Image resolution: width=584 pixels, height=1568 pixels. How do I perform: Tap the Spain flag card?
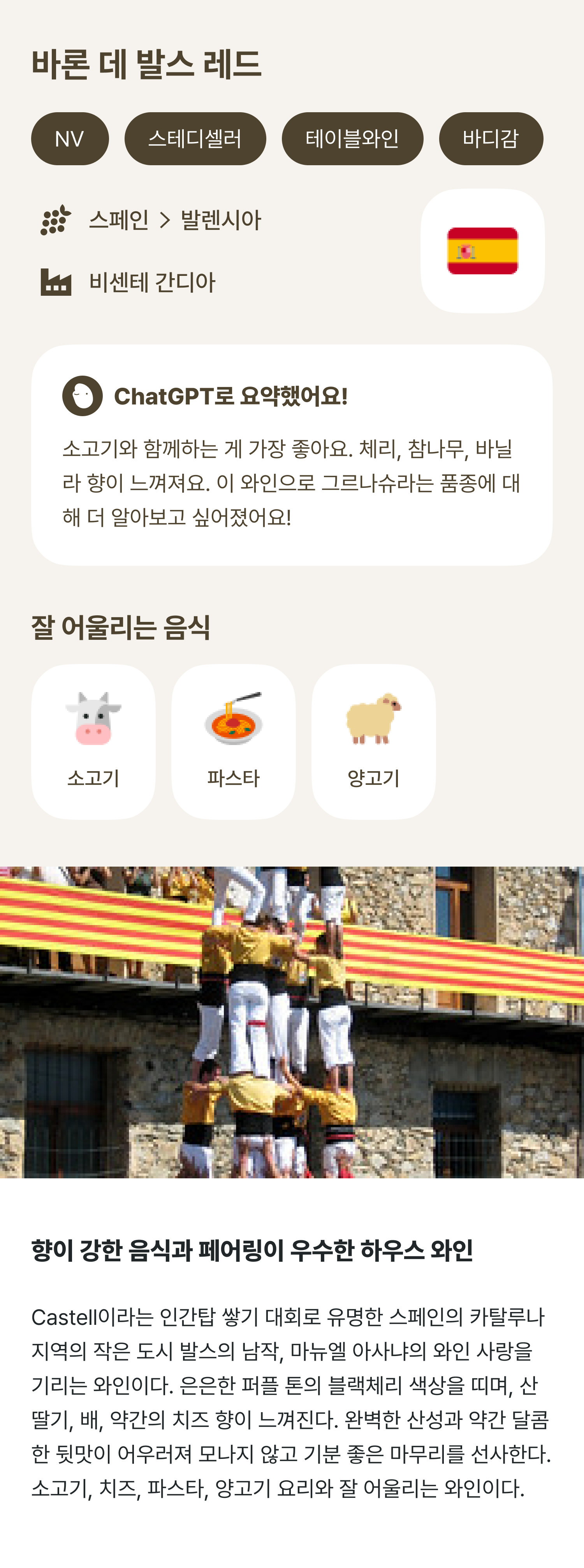(482, 251)
